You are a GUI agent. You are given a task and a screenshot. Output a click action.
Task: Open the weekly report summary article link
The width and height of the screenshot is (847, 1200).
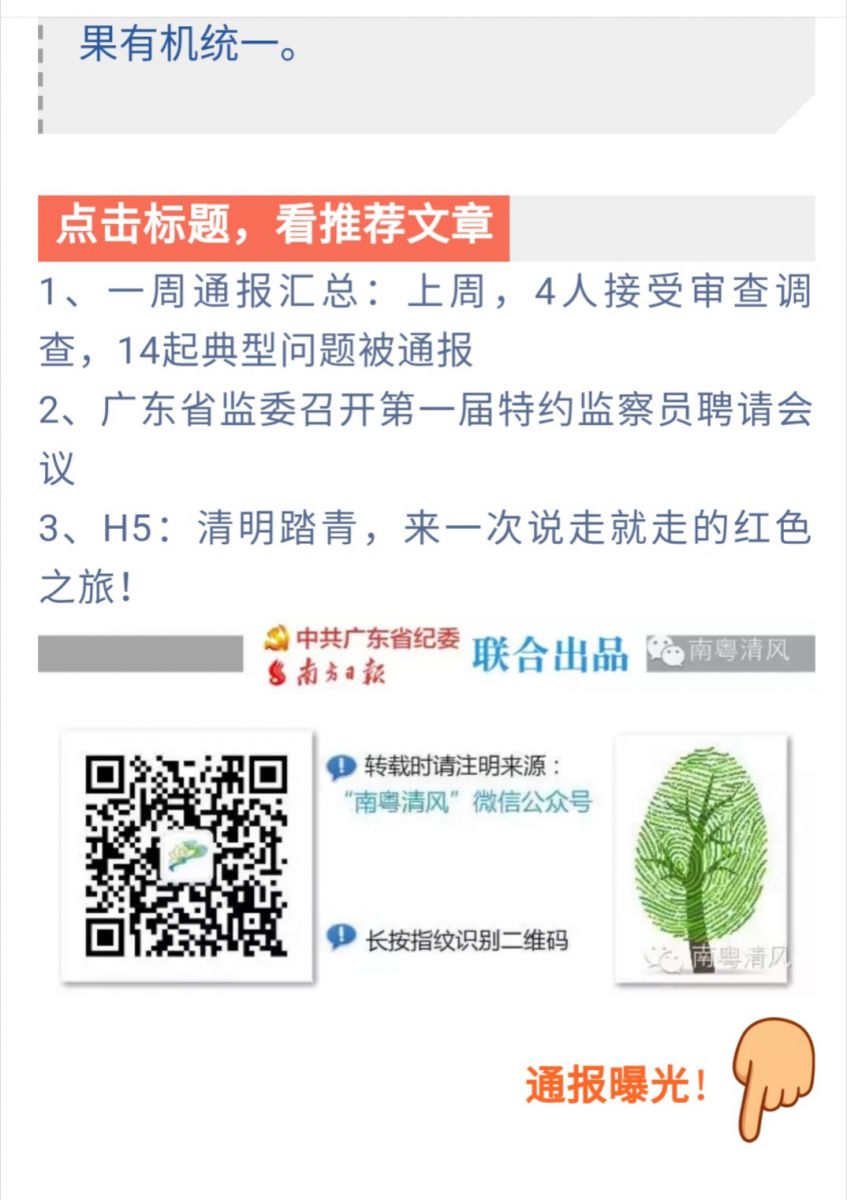tap(424, 294)
